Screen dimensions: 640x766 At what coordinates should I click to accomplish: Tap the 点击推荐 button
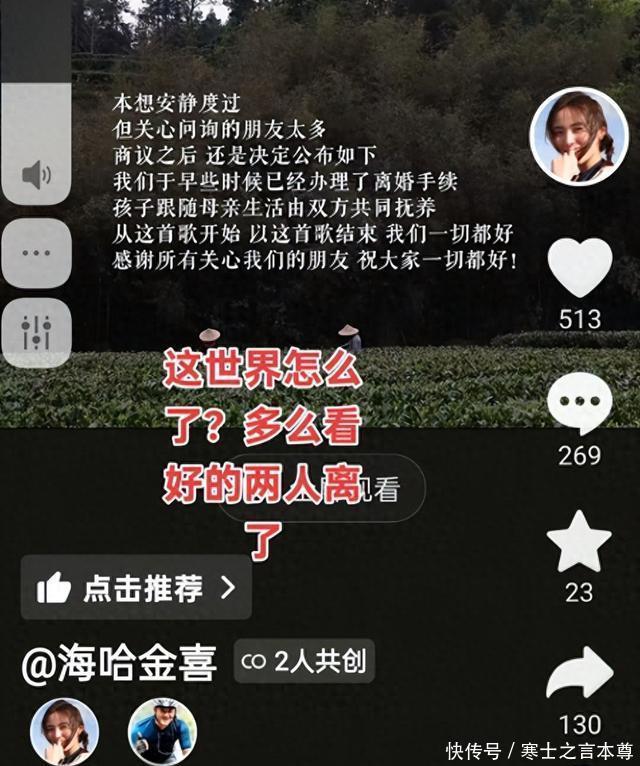pyautogui.click(x=136, y=588)
